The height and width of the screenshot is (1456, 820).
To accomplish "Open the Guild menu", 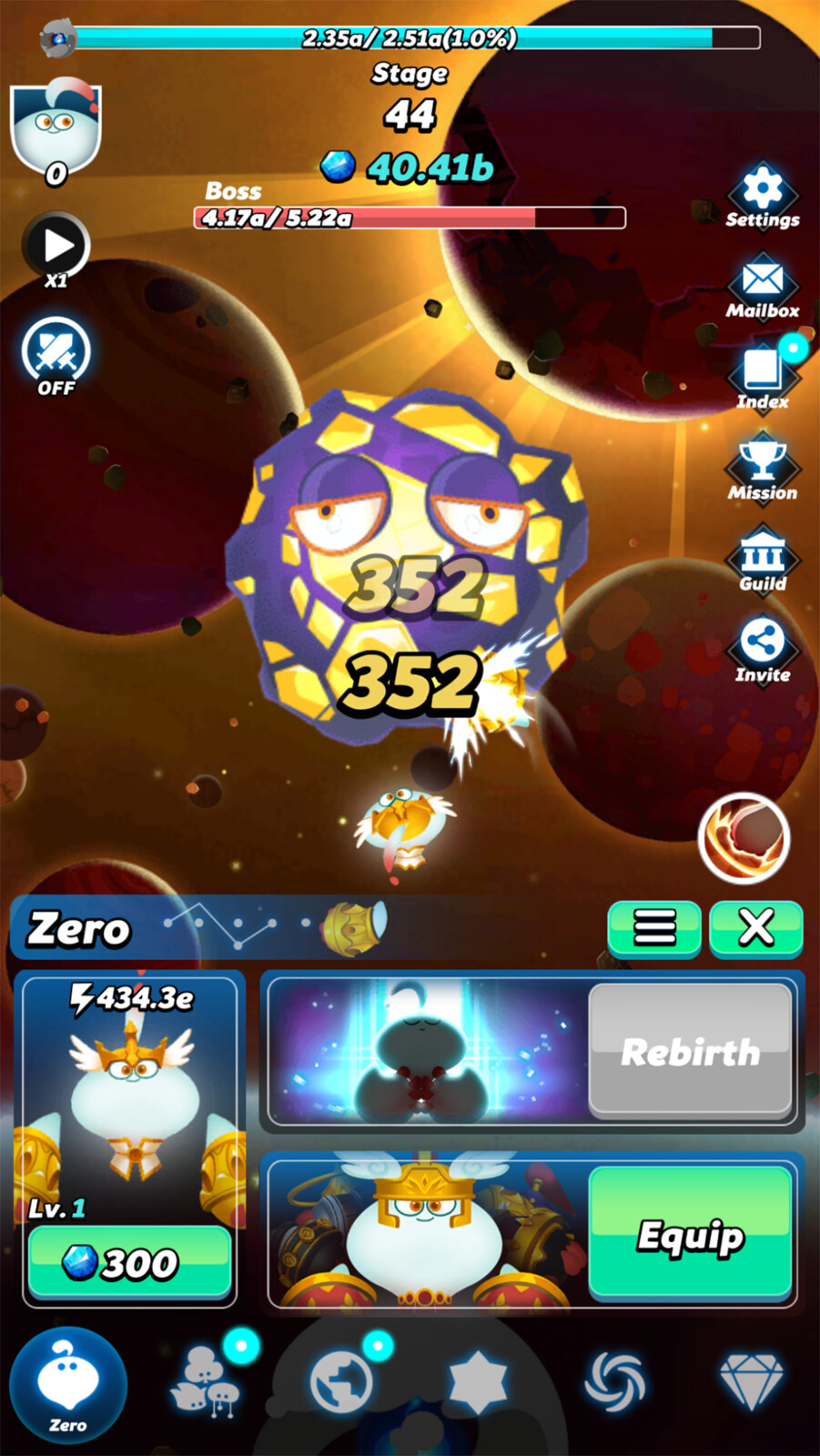I will coord(763,559).
